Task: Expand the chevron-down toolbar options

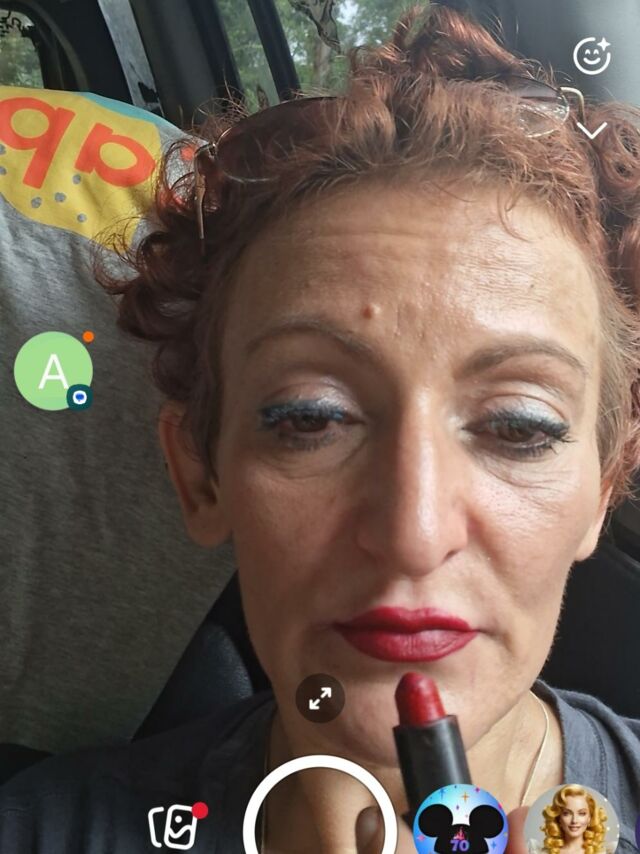Action: tap(592, 130)
